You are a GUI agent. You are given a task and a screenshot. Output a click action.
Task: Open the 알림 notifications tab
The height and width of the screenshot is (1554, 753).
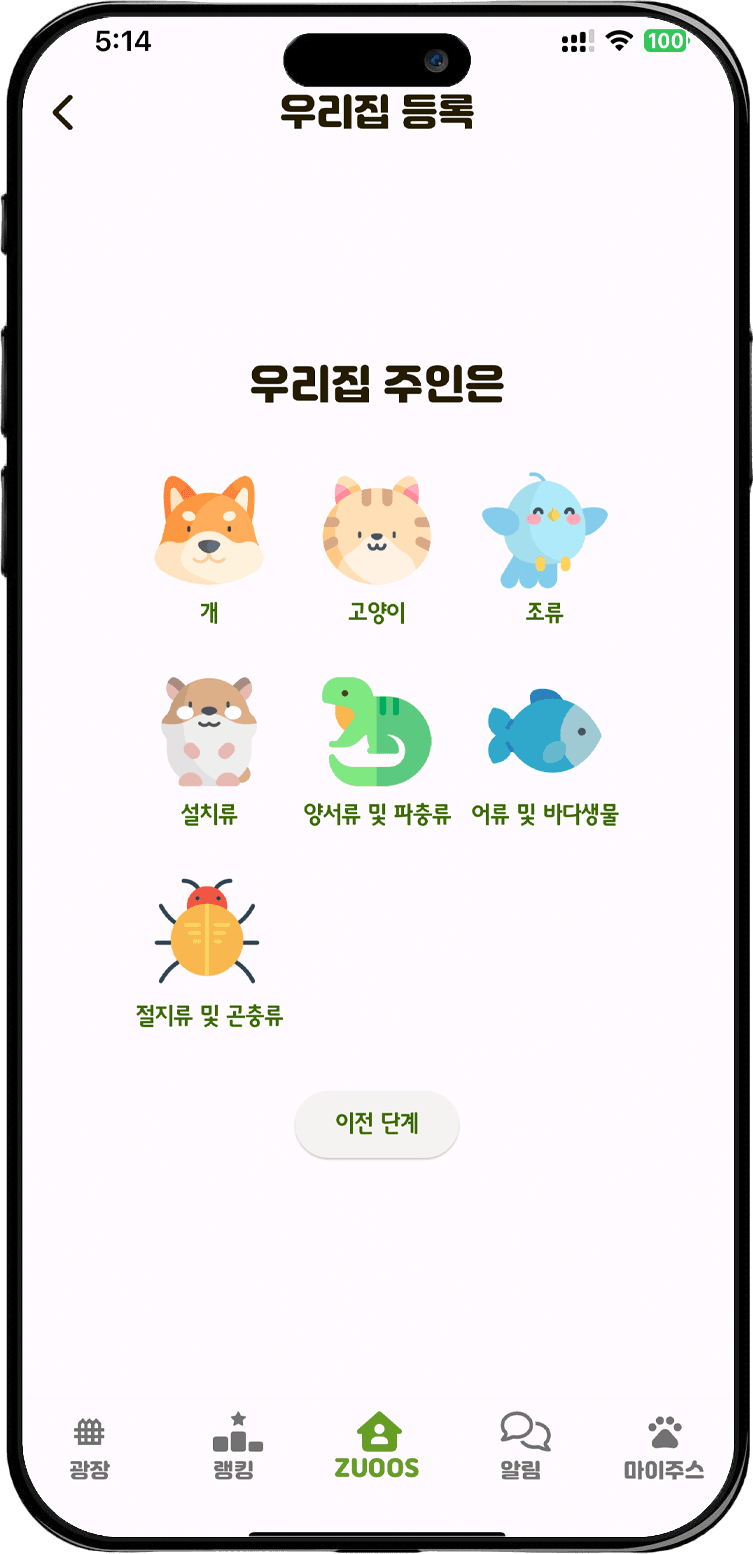coord(523,1448)
